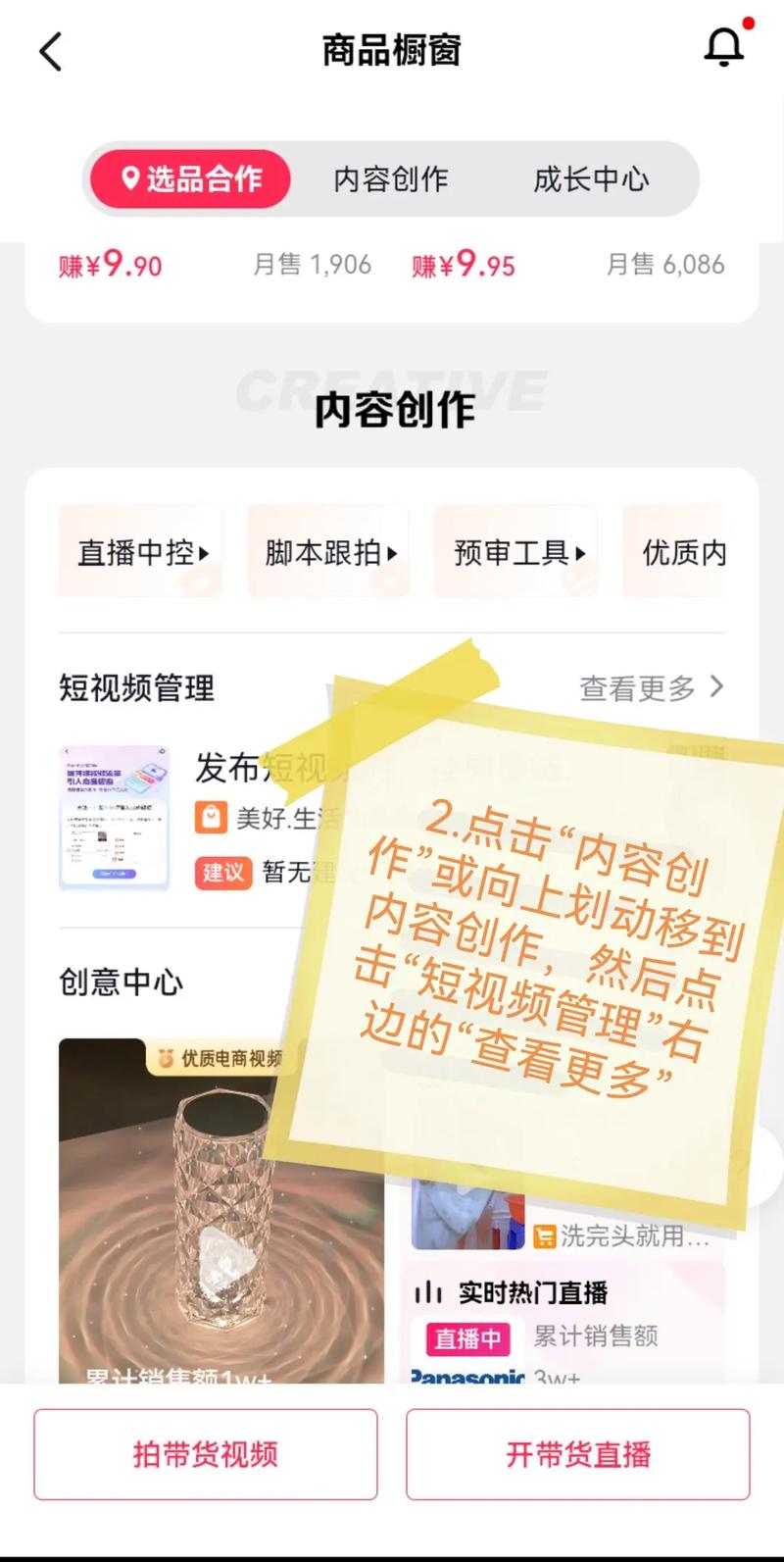
Task: Open 脚本跟拍 tool
Action: point(329,552)
